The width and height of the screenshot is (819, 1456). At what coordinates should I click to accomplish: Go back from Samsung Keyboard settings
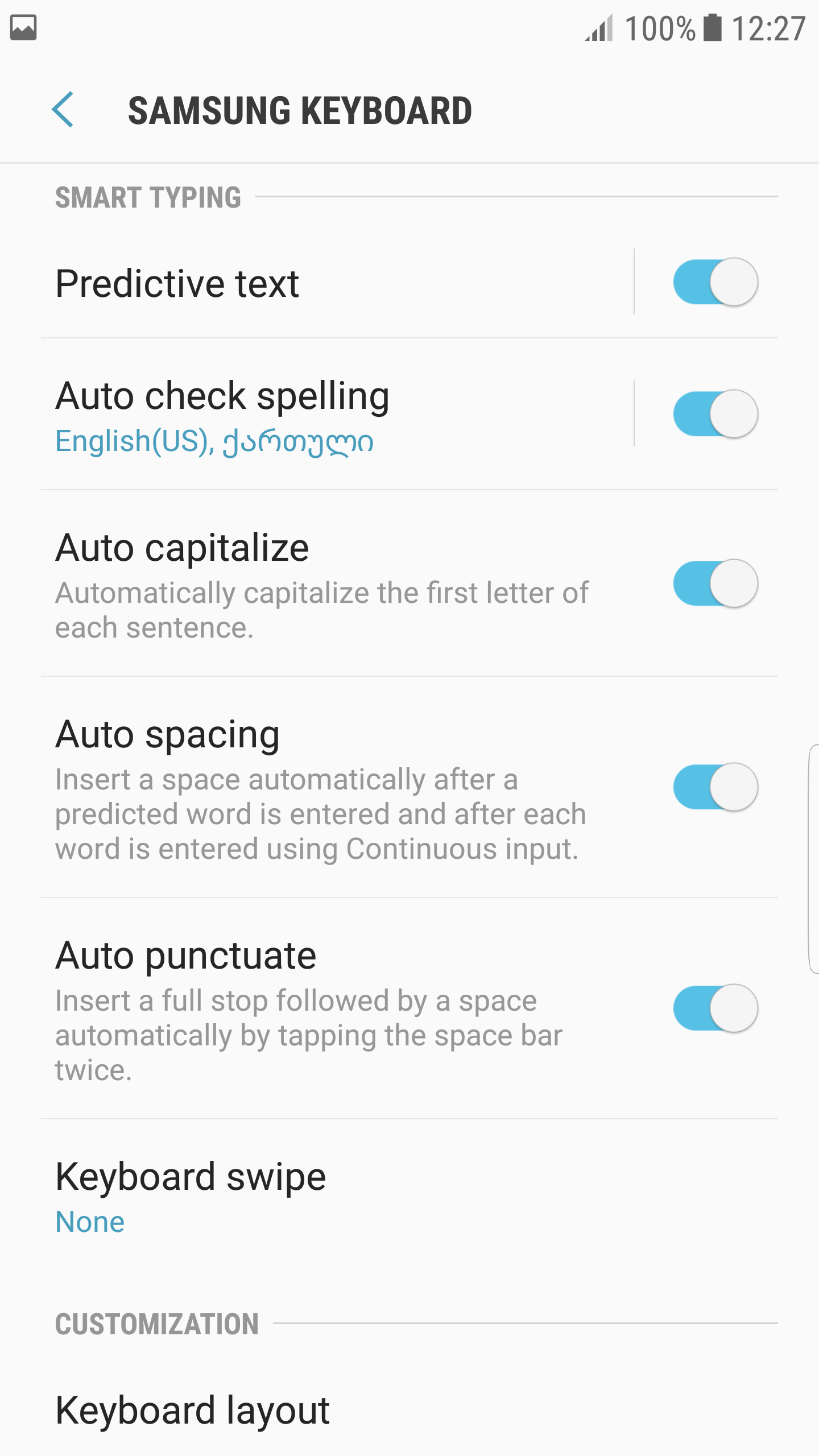(x=63, y=110)
